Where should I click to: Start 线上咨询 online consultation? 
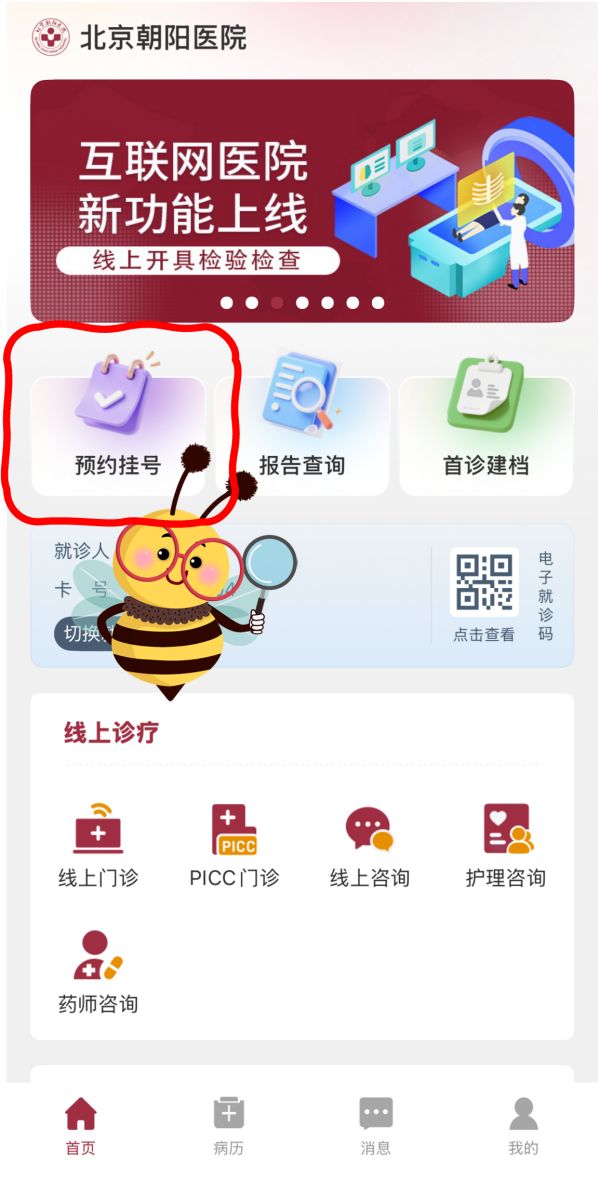click(x=370, y=845)
